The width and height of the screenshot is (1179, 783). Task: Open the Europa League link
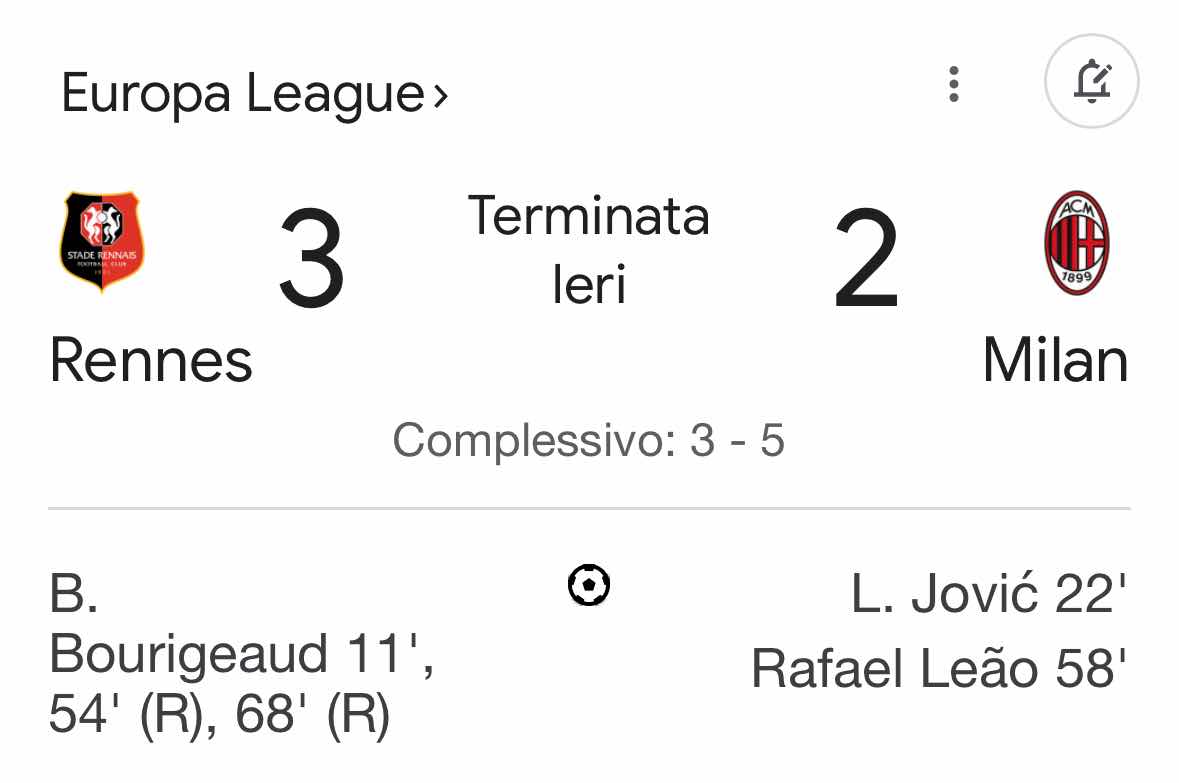pos(255,94)
